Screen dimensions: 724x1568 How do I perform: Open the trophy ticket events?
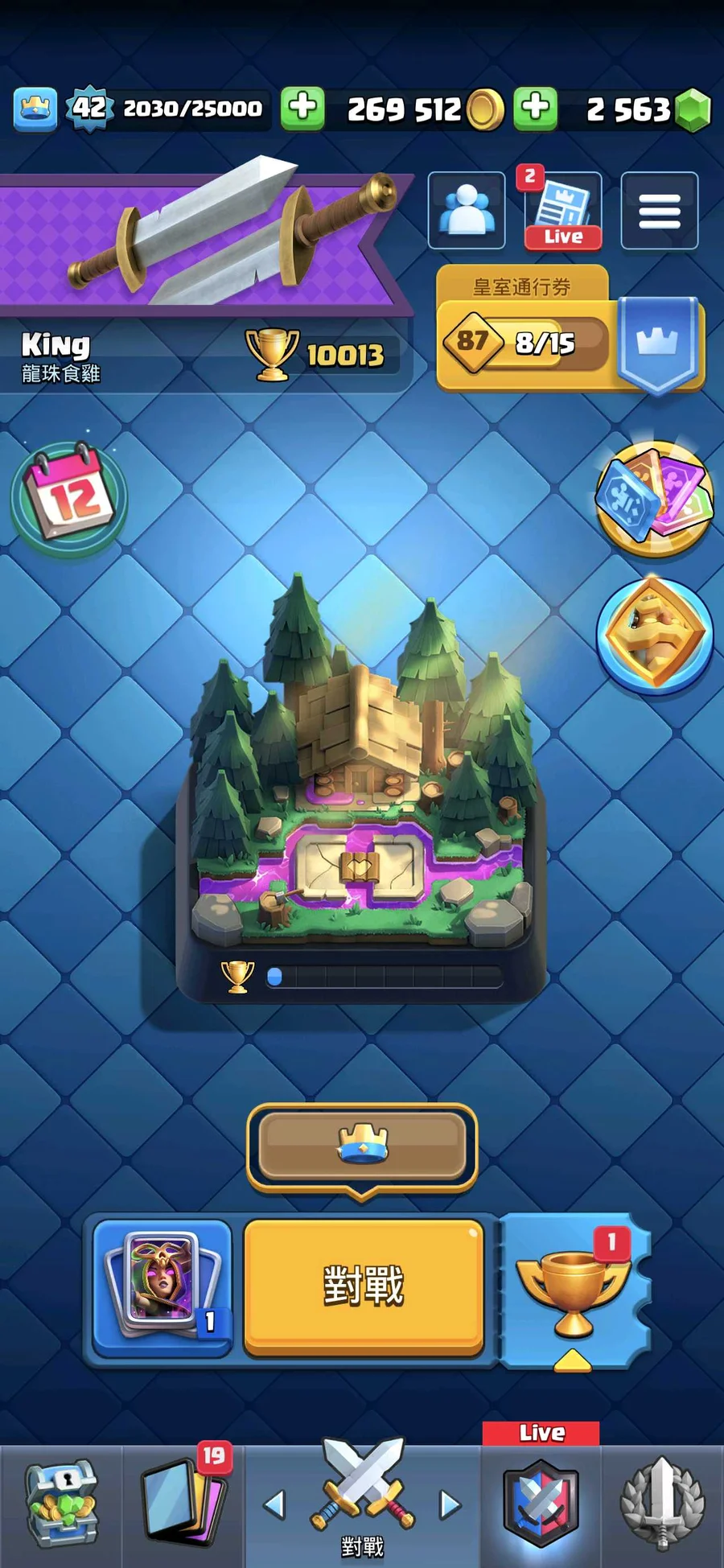coord(573,1285)
